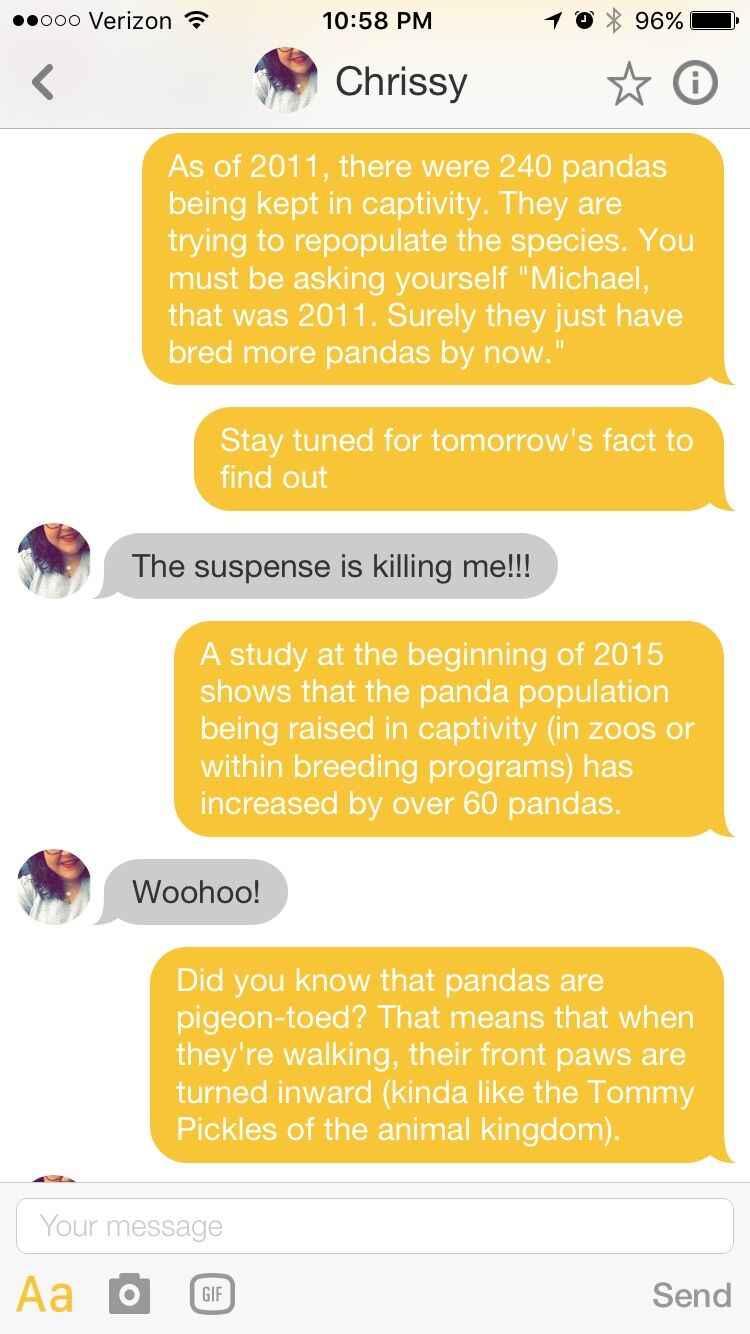Attach a photo with the camera icon
Screen dimensions: 750x1334
point(129,1295)
